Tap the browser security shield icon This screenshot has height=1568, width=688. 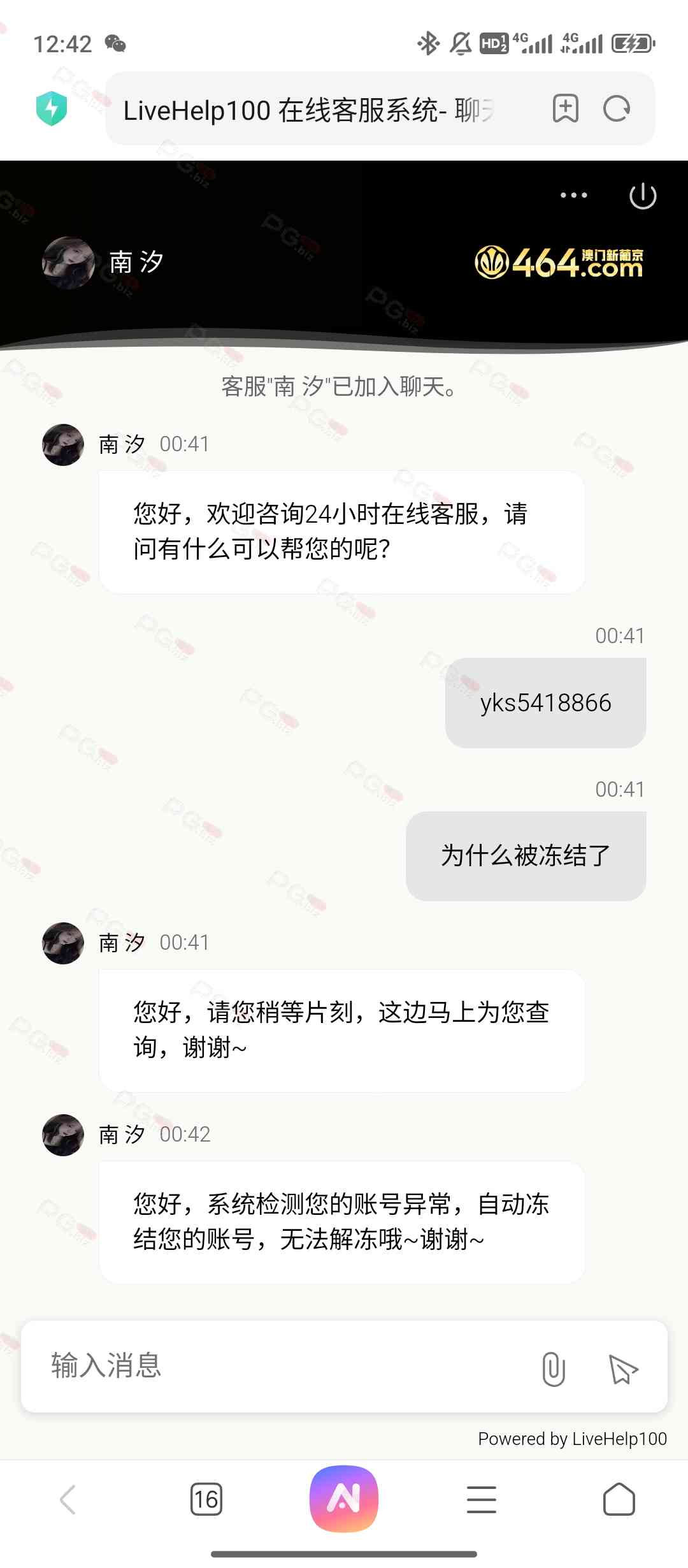click(x=52, y=108)
